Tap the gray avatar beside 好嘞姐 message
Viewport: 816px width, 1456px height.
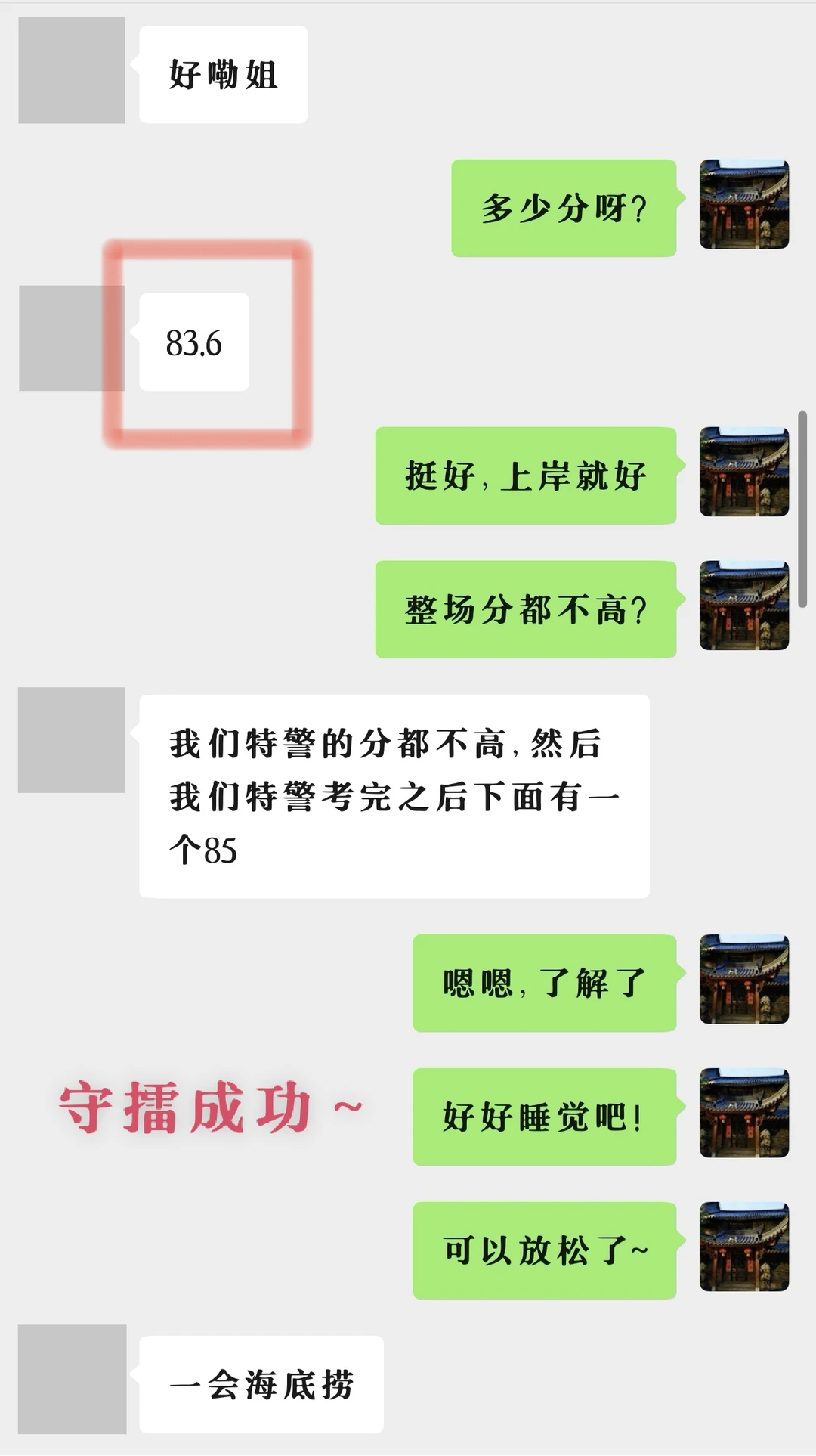tap(72, 72)
